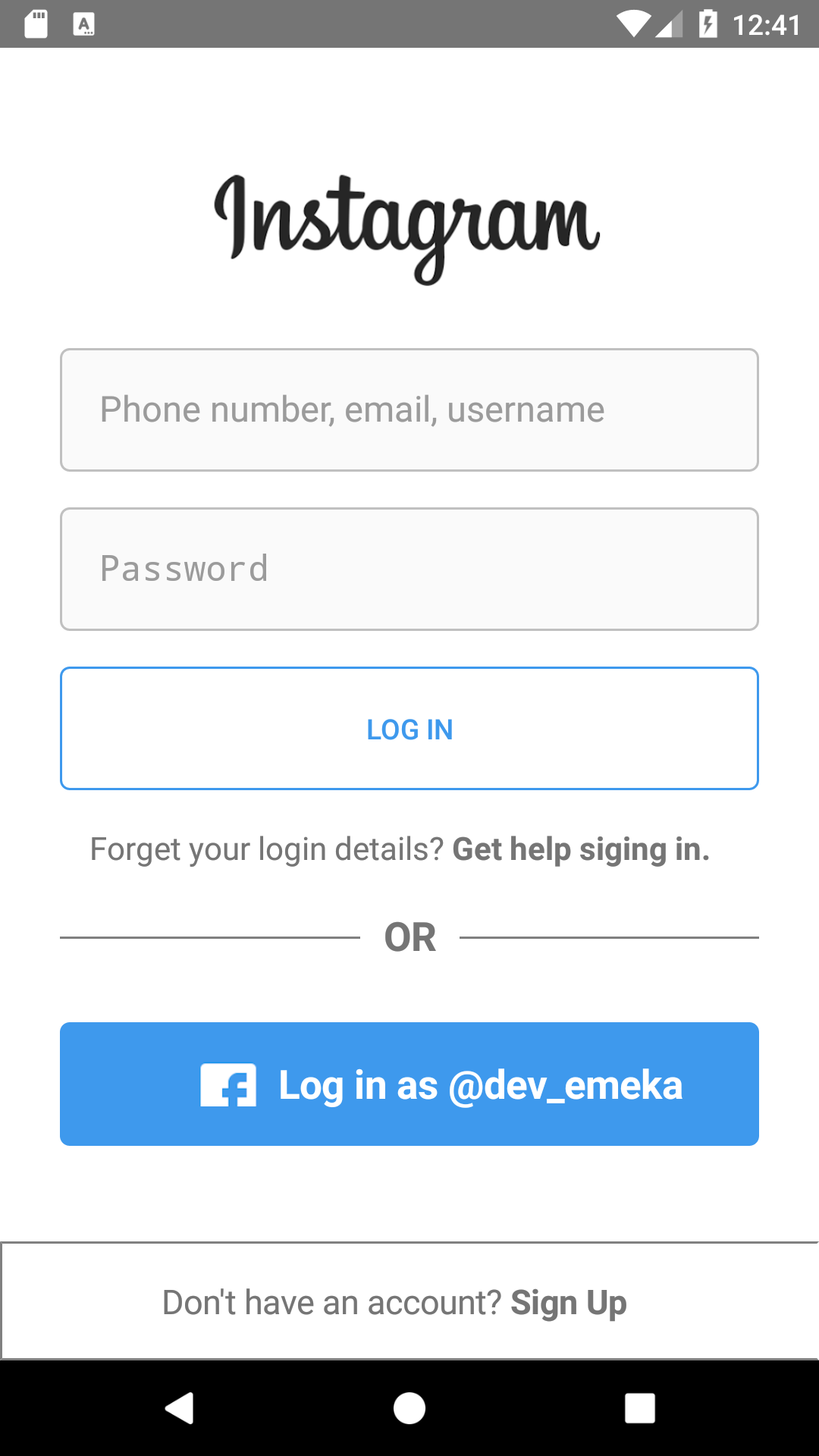Focus the Password input field

409,568
